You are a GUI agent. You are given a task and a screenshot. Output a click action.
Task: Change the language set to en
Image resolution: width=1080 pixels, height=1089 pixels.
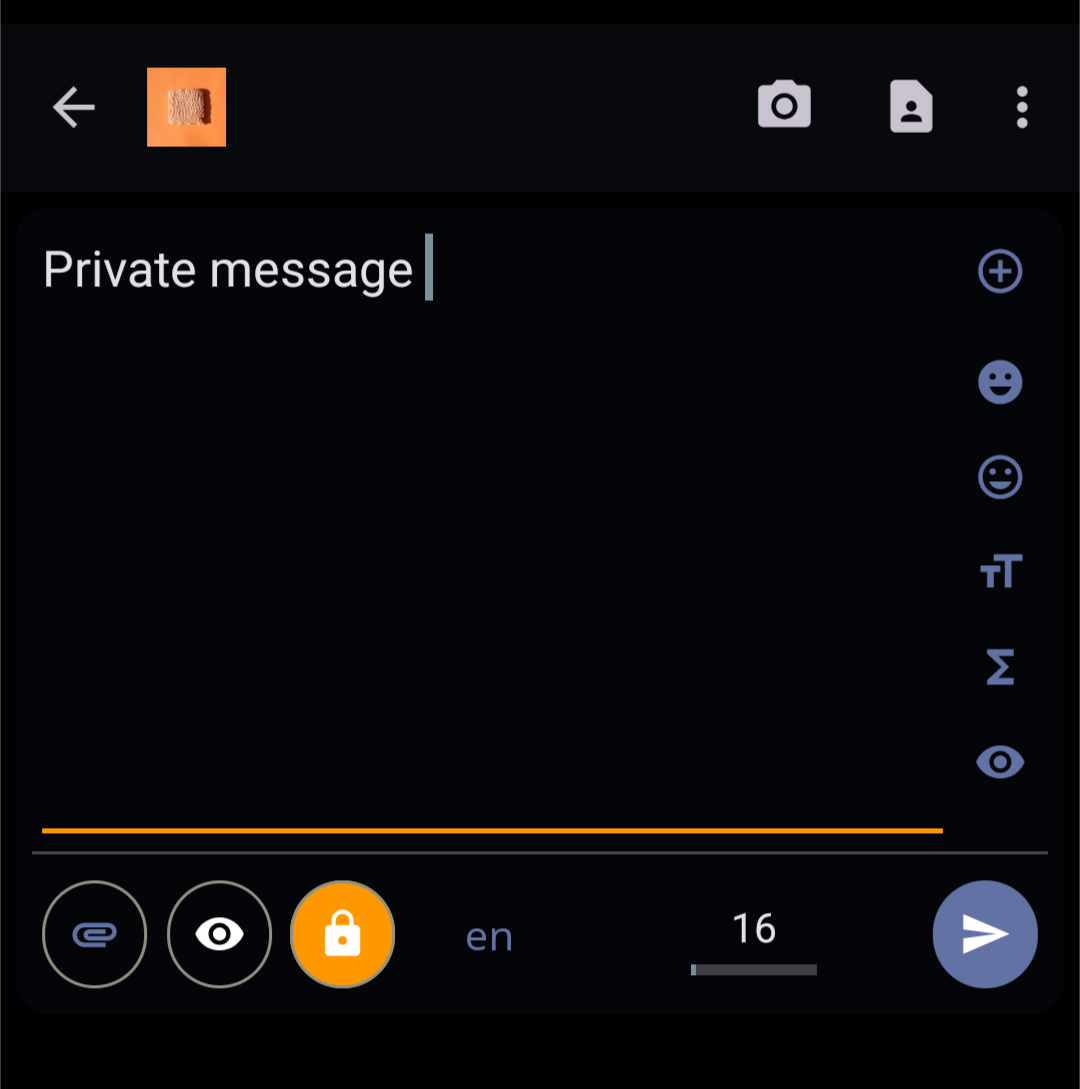coord(489,937)
